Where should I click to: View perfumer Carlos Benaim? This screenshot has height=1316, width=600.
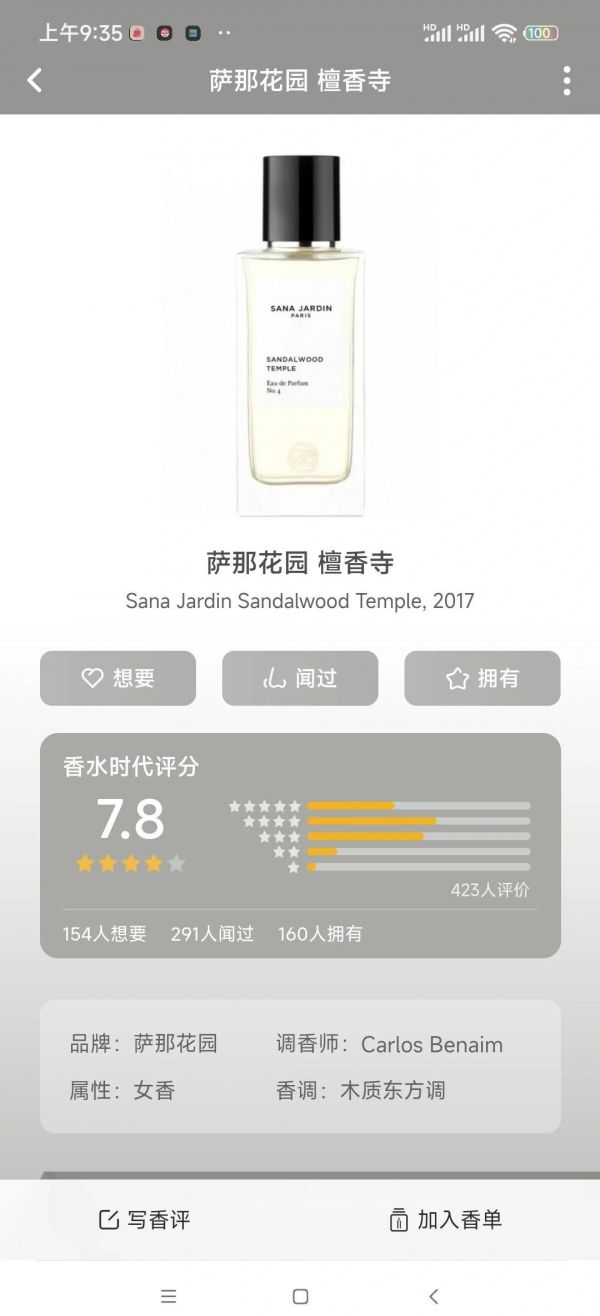(432, 1044)
